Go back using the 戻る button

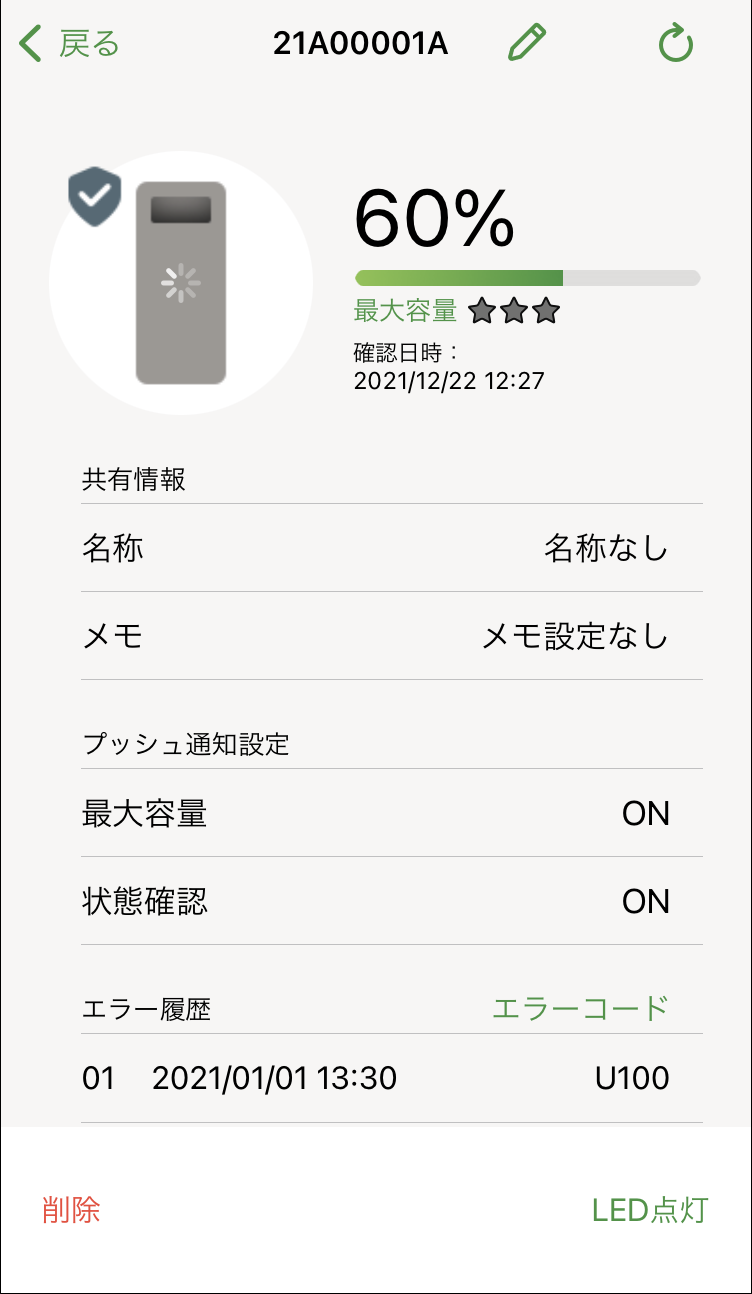(70, 44)
